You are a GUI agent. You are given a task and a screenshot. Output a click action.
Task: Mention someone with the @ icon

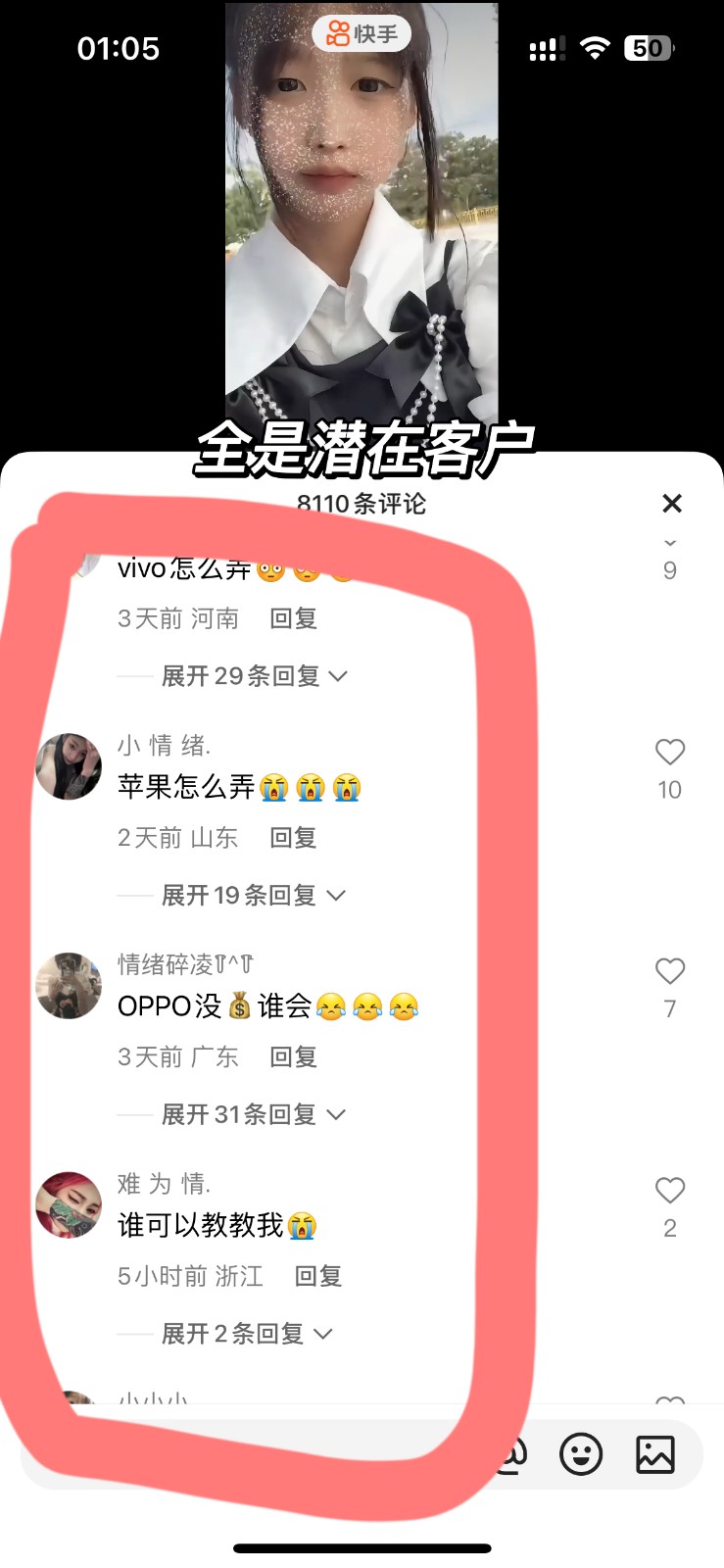click(509, 1454)
